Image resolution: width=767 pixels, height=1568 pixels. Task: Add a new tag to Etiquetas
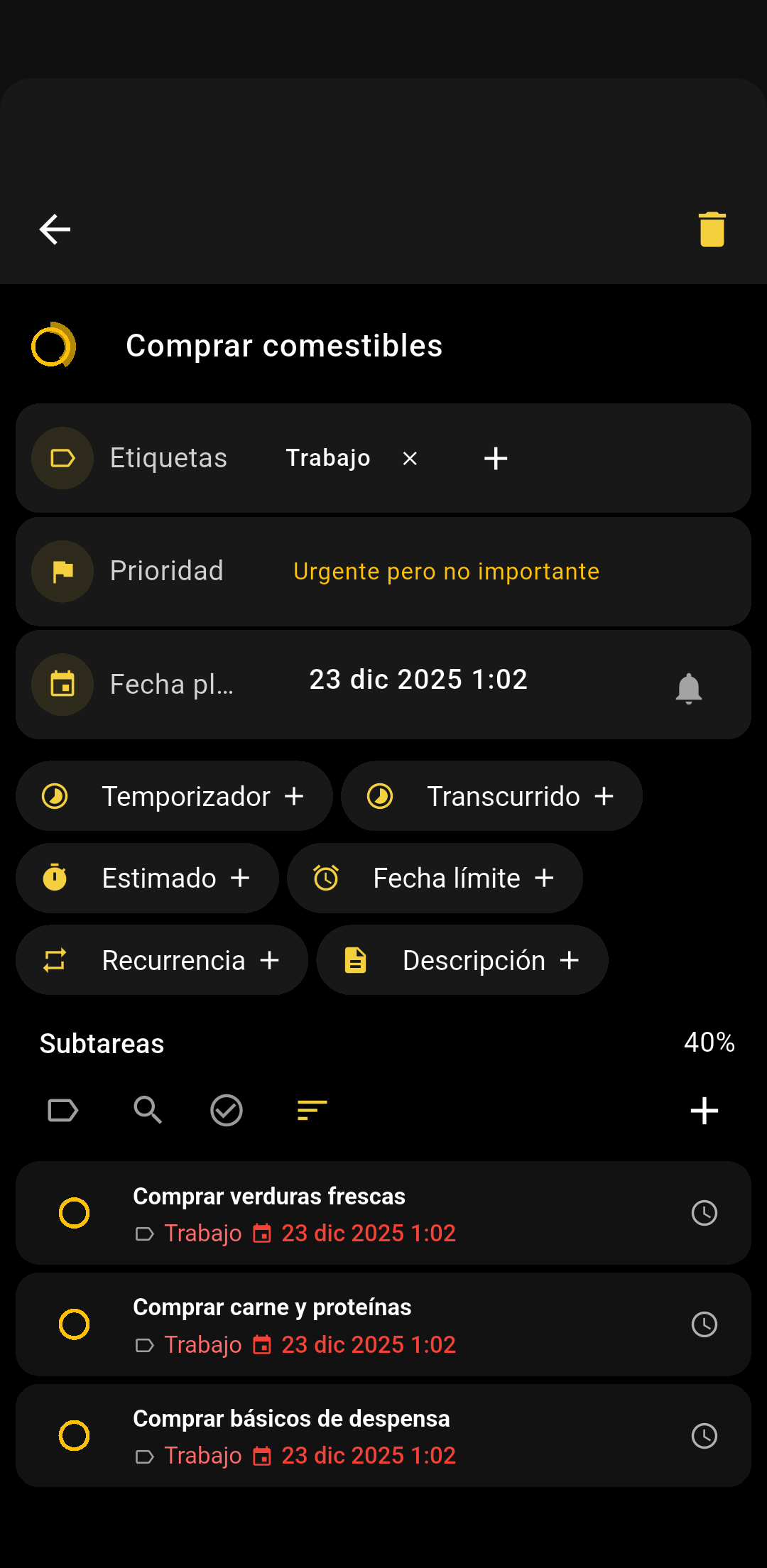[496, 459]
